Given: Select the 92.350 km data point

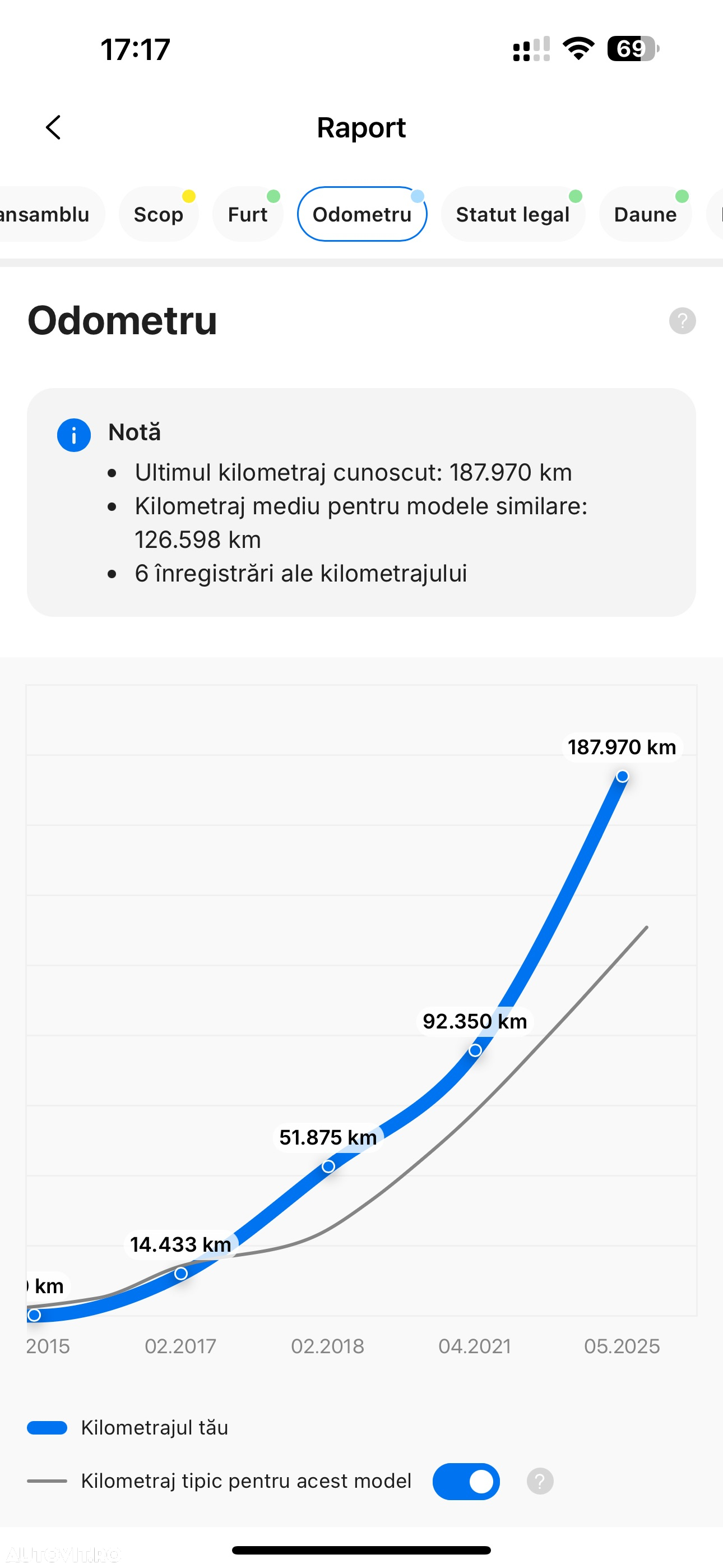Looking at the screenshot, I should [x=475, y=1050].
